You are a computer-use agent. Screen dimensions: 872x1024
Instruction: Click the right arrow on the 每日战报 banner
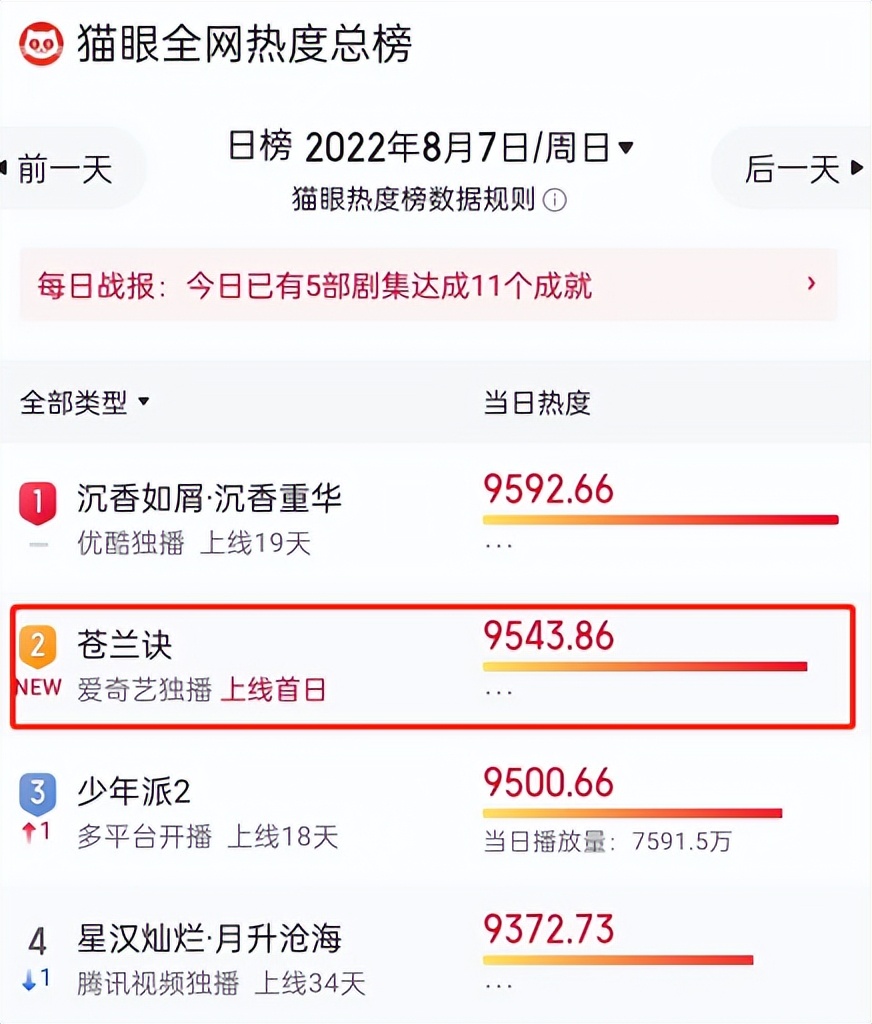click(812, 284)
